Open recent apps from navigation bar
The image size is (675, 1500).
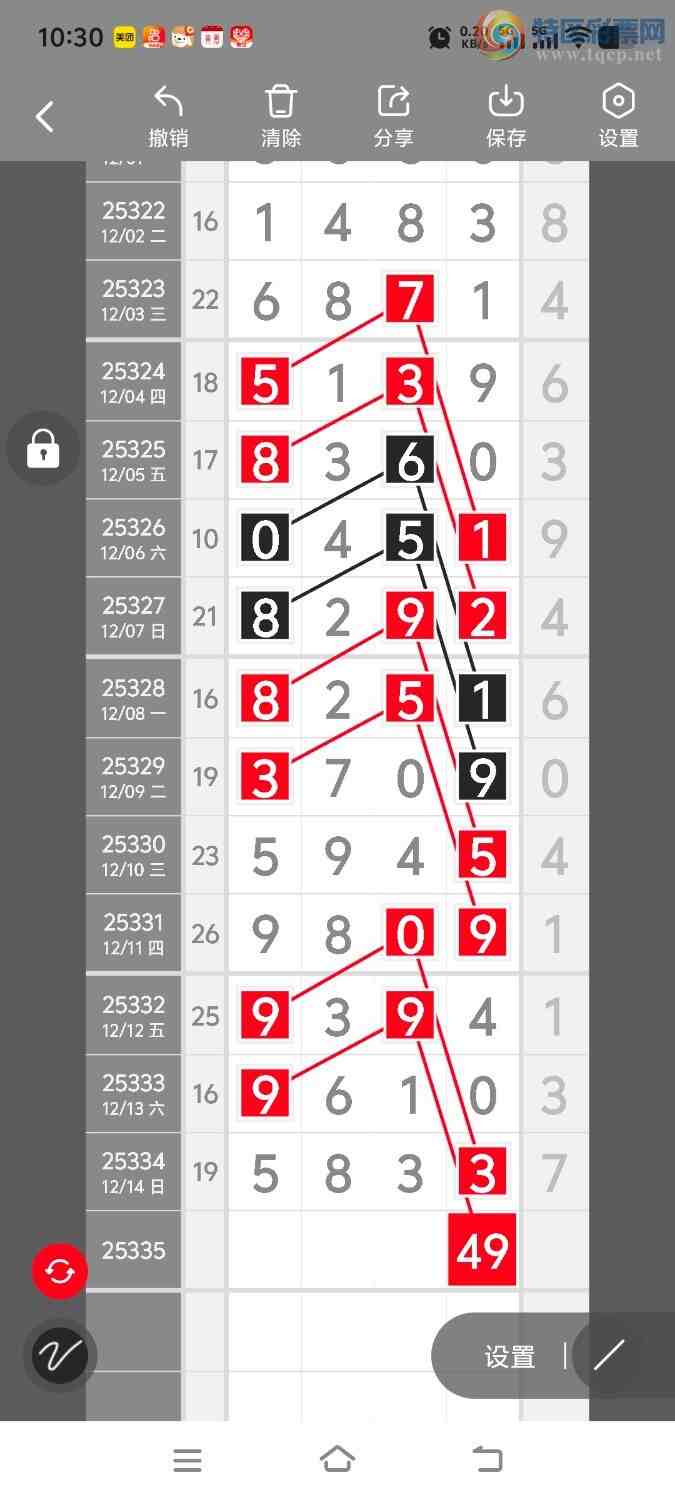187,1460
